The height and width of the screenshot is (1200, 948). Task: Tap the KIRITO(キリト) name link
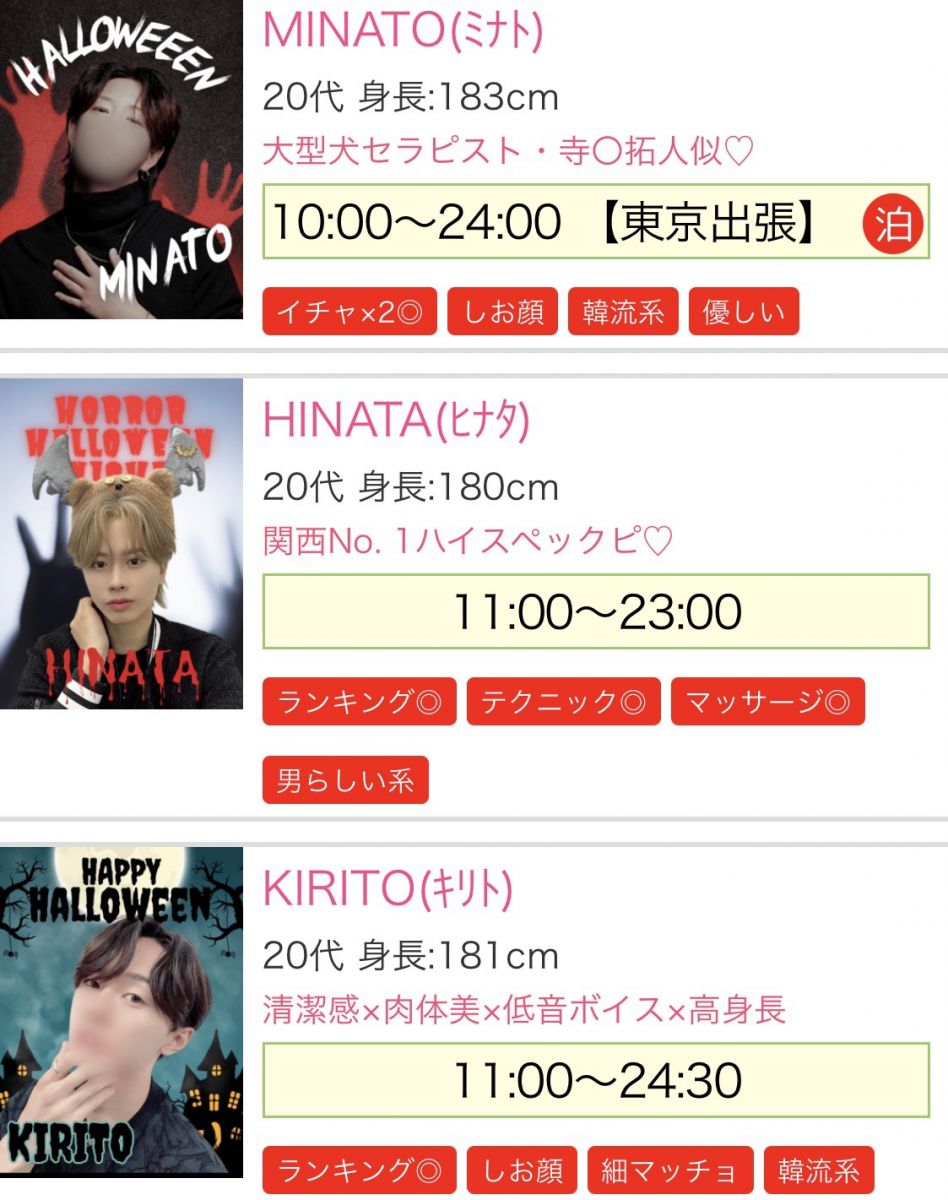pyautogui.click(x=388, y=887)
